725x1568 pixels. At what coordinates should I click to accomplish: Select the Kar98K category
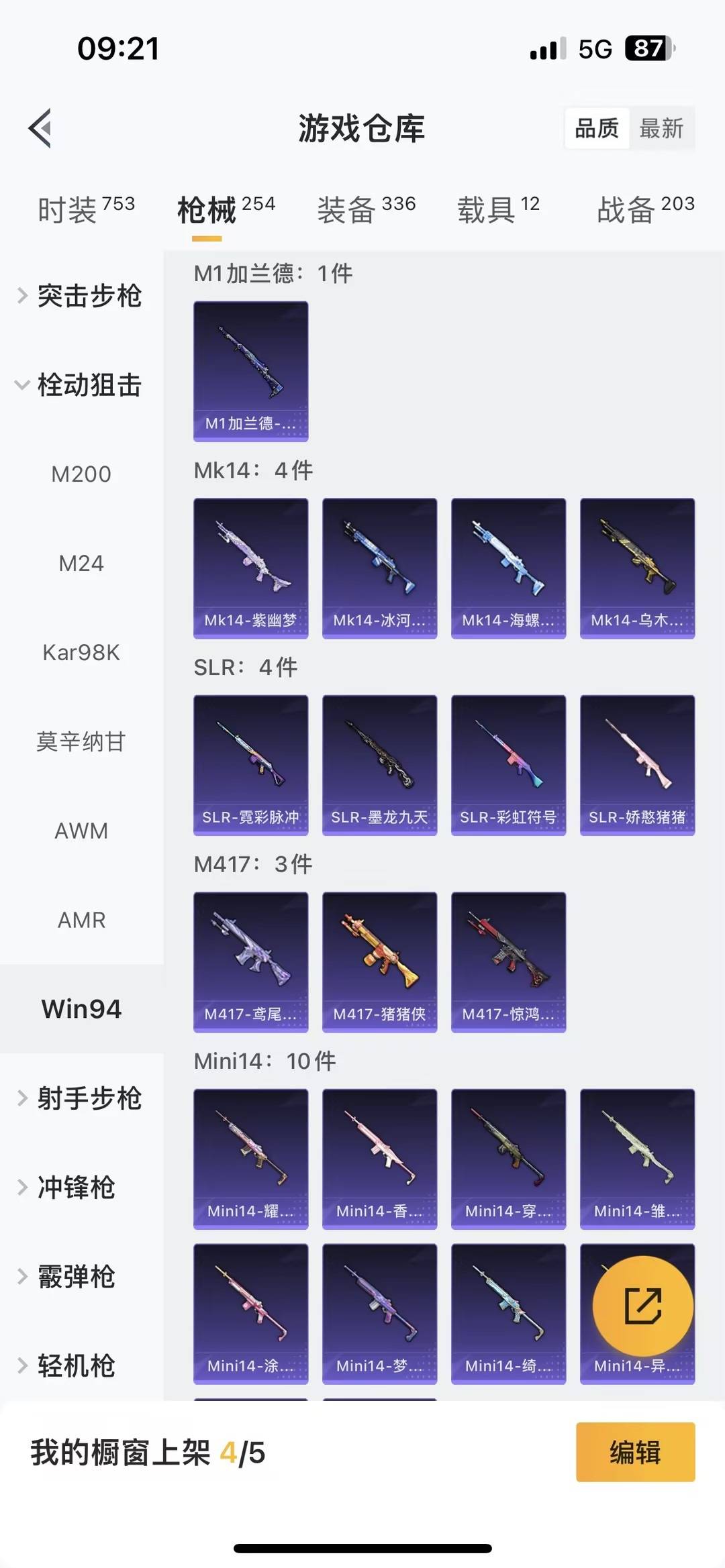[82, 652]
